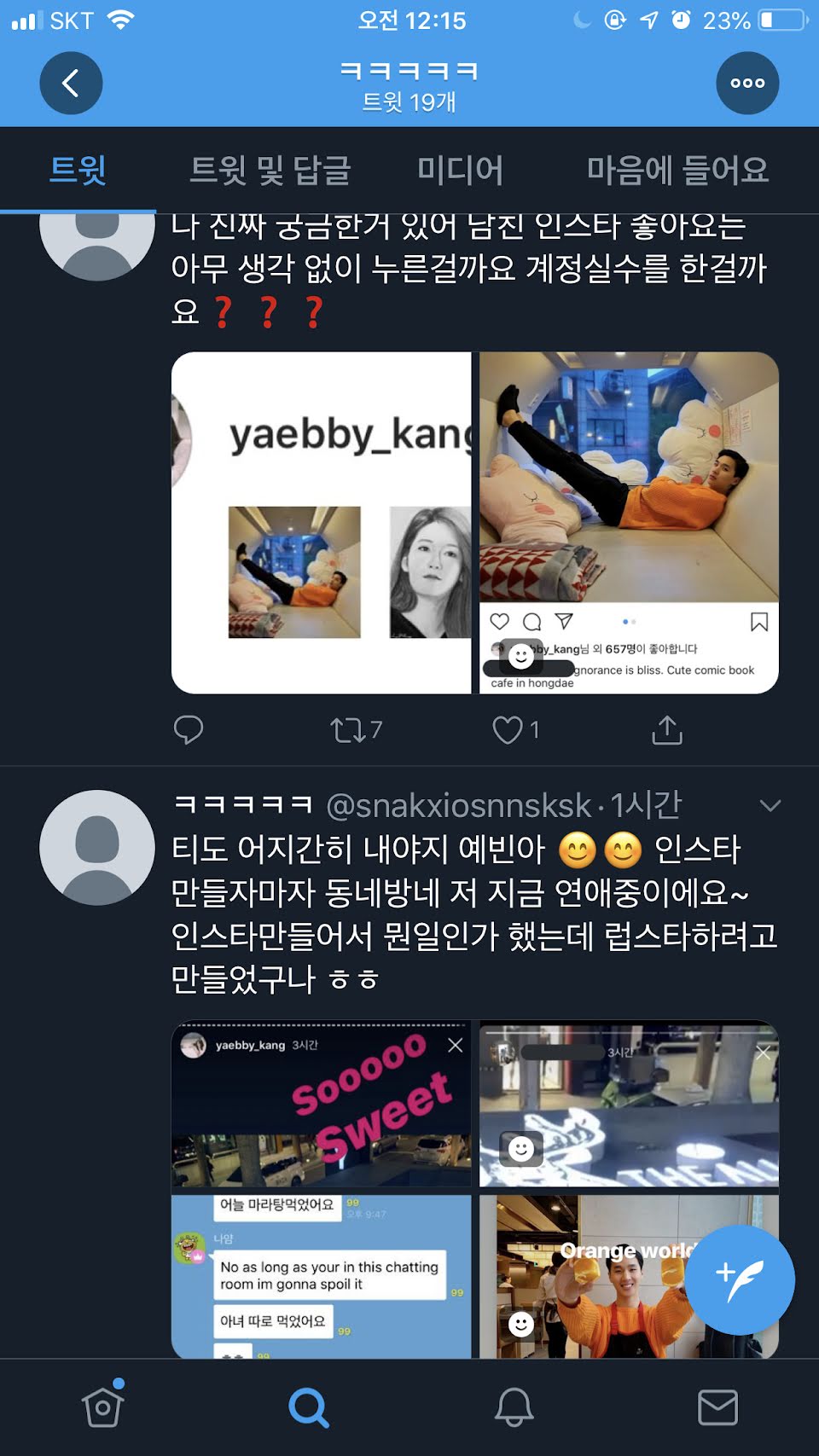The width and height of the screenshot is (819, 1456).
Task: Share the tweet with 7 retweets
Action: [x=666, y=729]
